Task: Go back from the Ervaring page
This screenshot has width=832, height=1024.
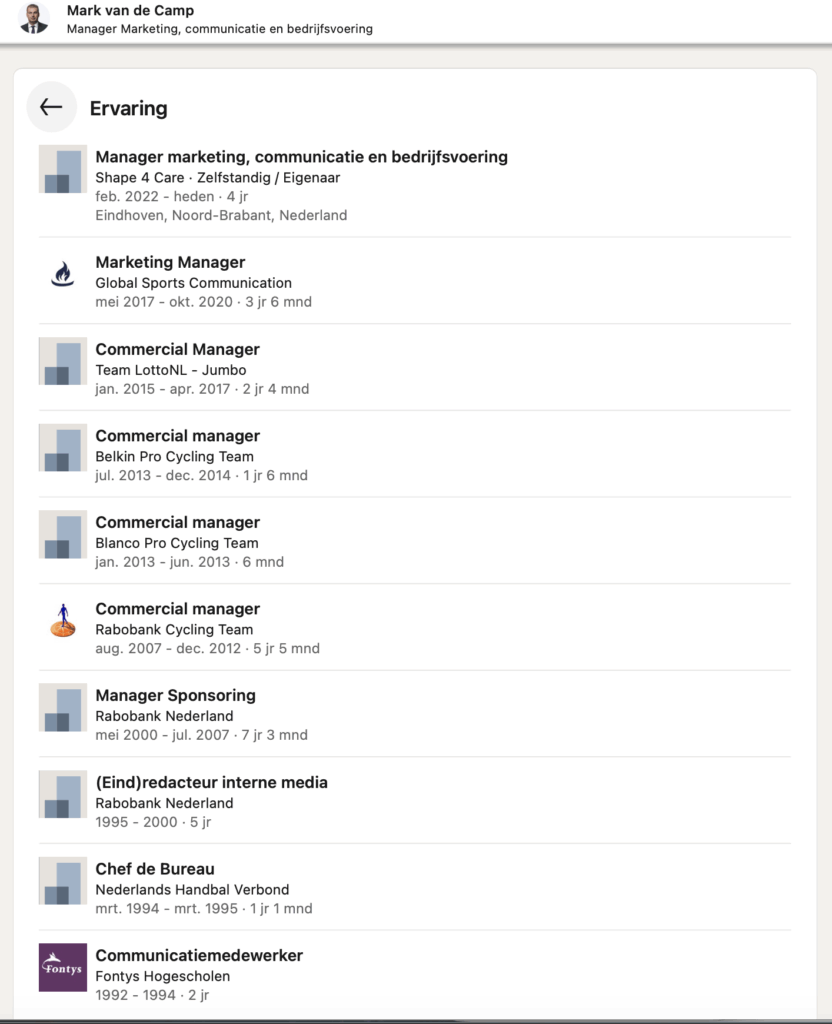Action: point(51,107)
